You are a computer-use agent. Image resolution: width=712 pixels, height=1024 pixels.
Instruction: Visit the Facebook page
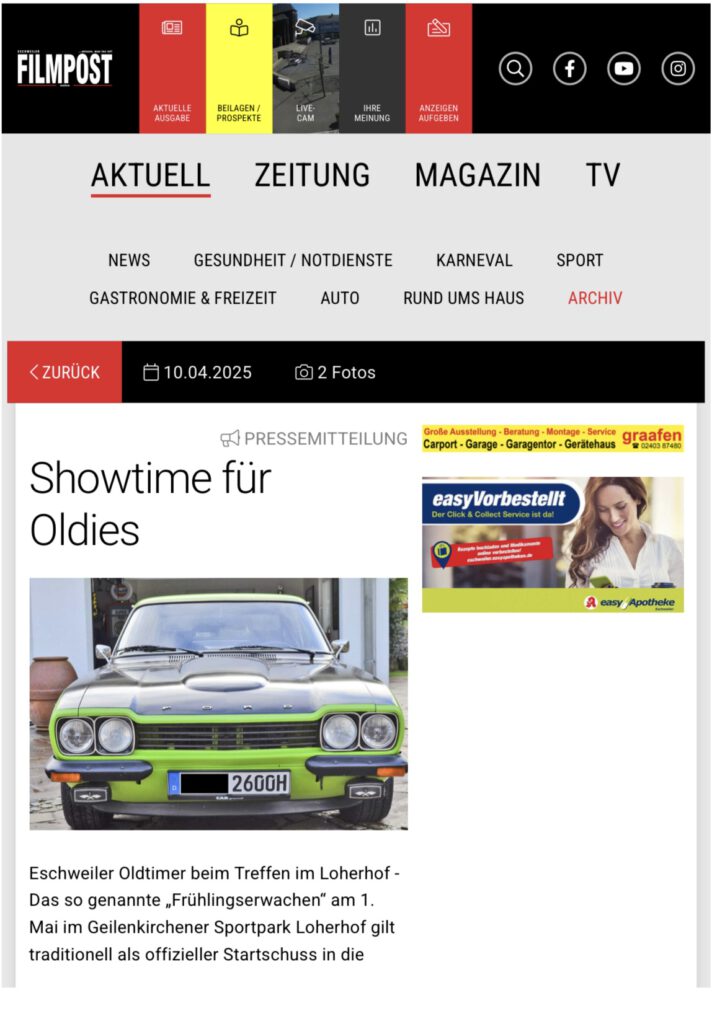570,69
